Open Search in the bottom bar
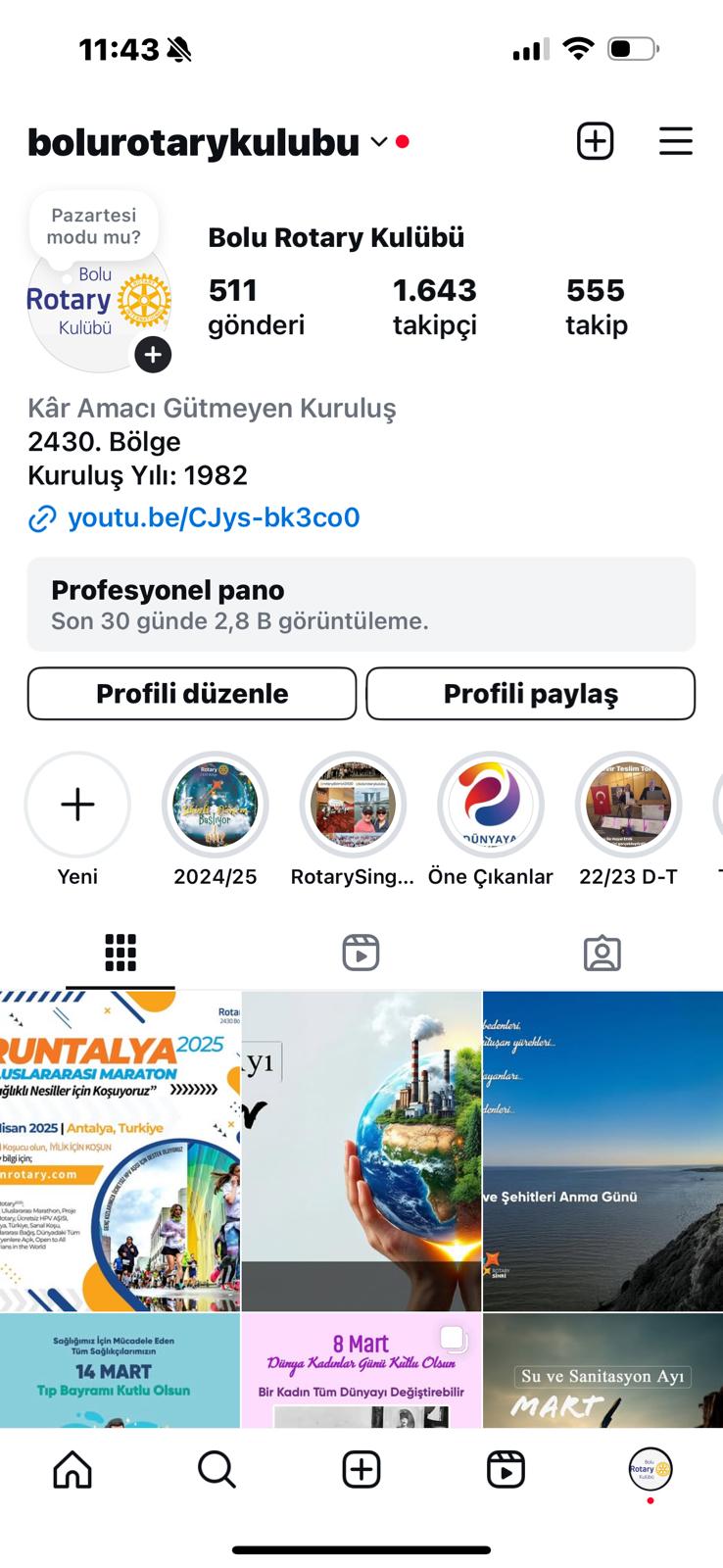The image size is (723, 1568). click(x=217, y=1469)
